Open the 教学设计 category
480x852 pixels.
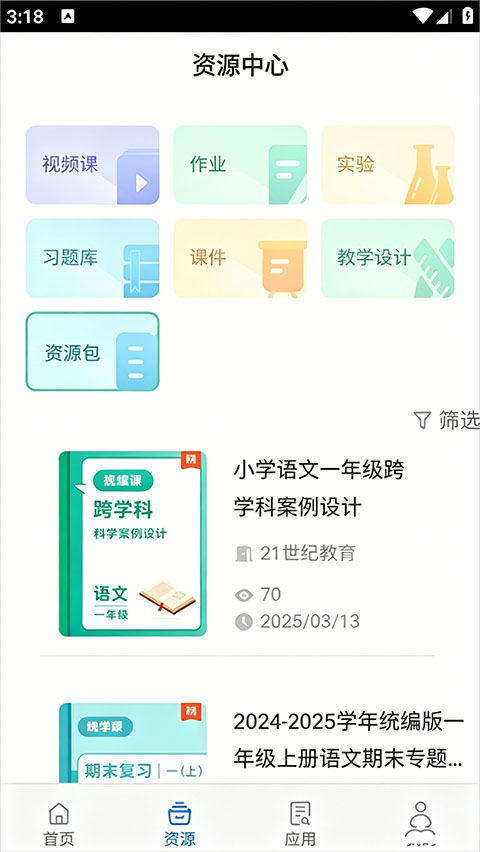tap(388, 258)
